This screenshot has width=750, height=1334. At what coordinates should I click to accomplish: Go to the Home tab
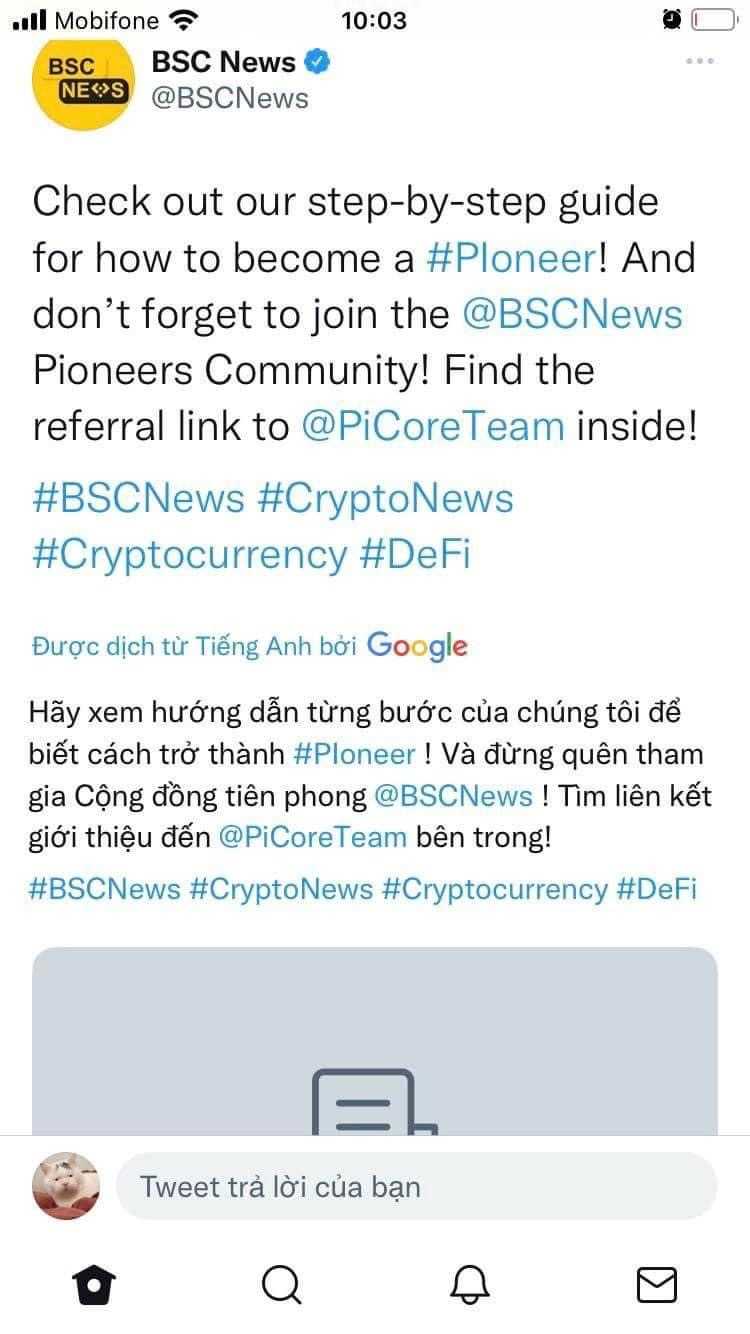(x=95, y=1285)
